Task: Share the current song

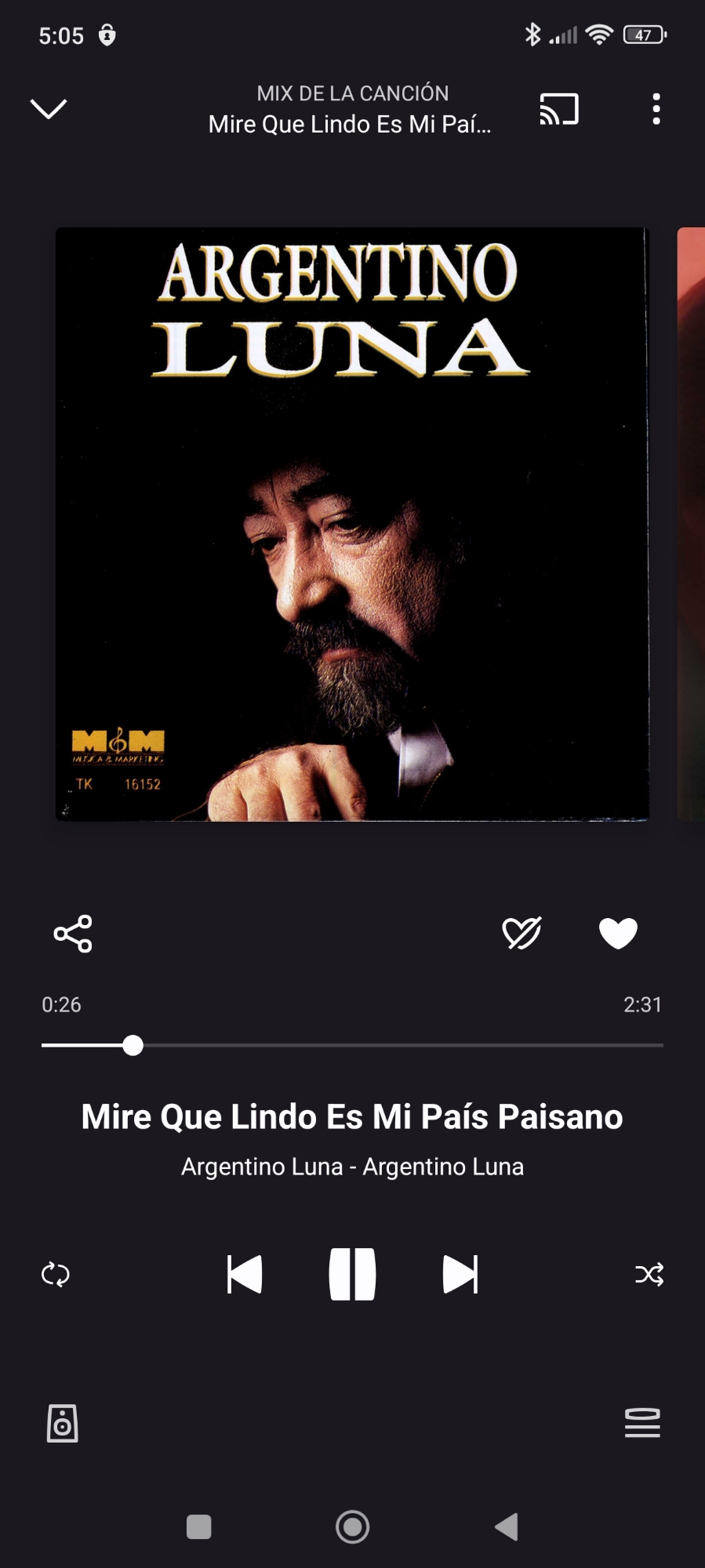Action: [x=73, y=934]
